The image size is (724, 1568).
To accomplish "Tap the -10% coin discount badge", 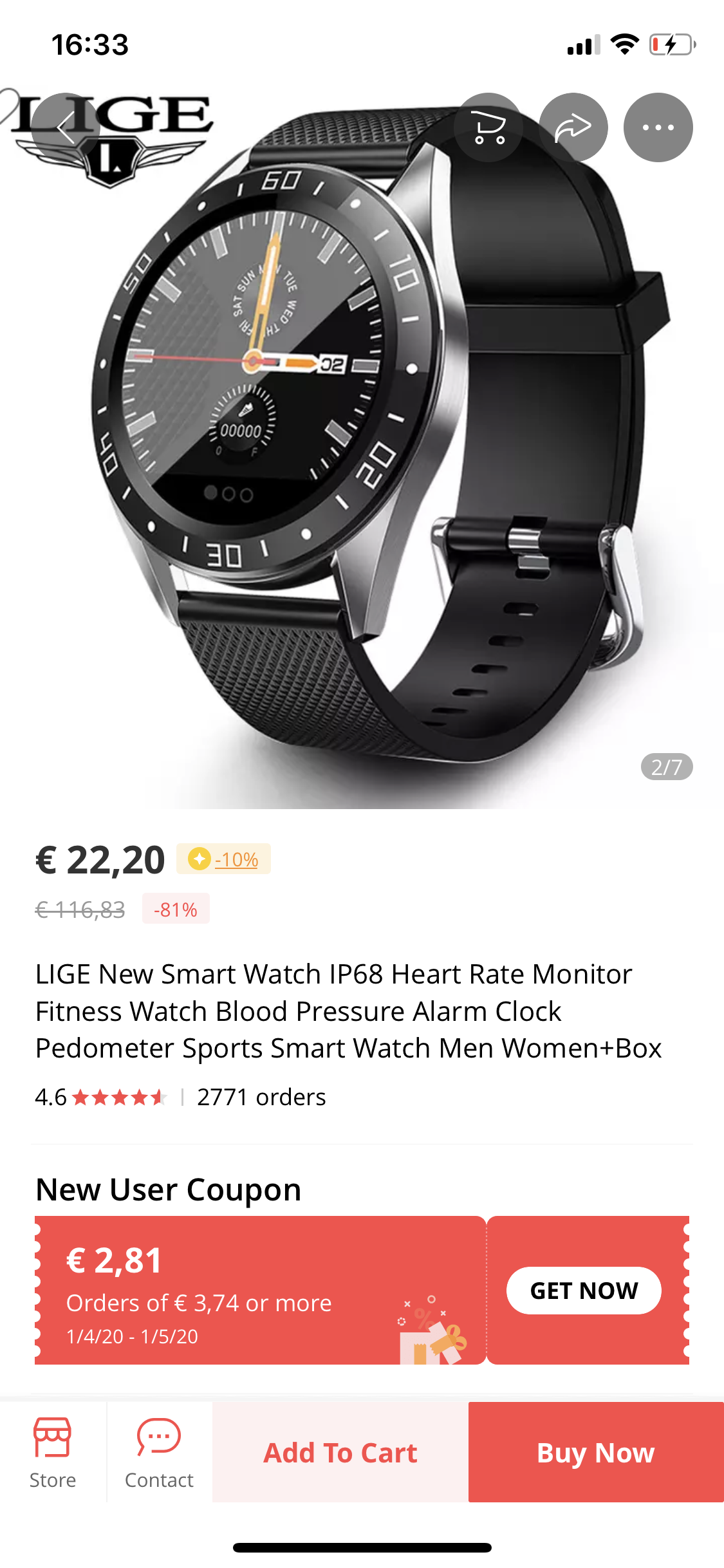I will pyautogui.click(x=224, y=859).
